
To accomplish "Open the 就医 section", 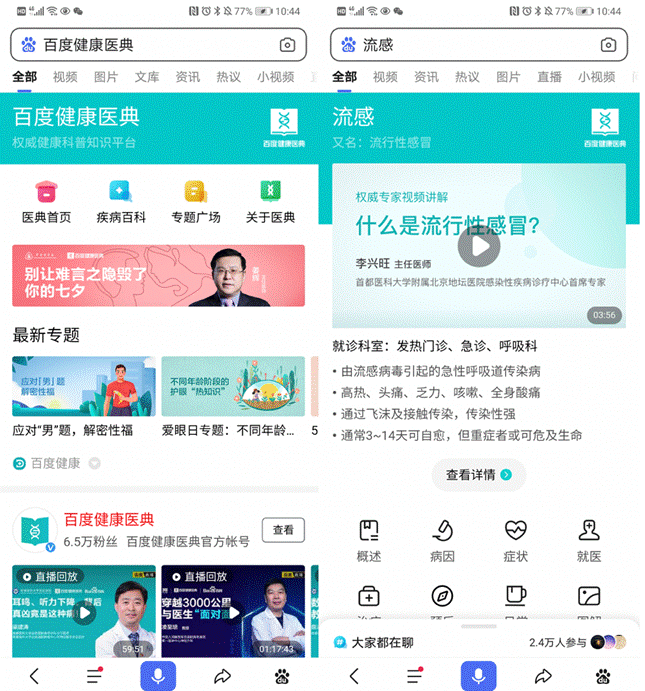I will pos(589,541).
